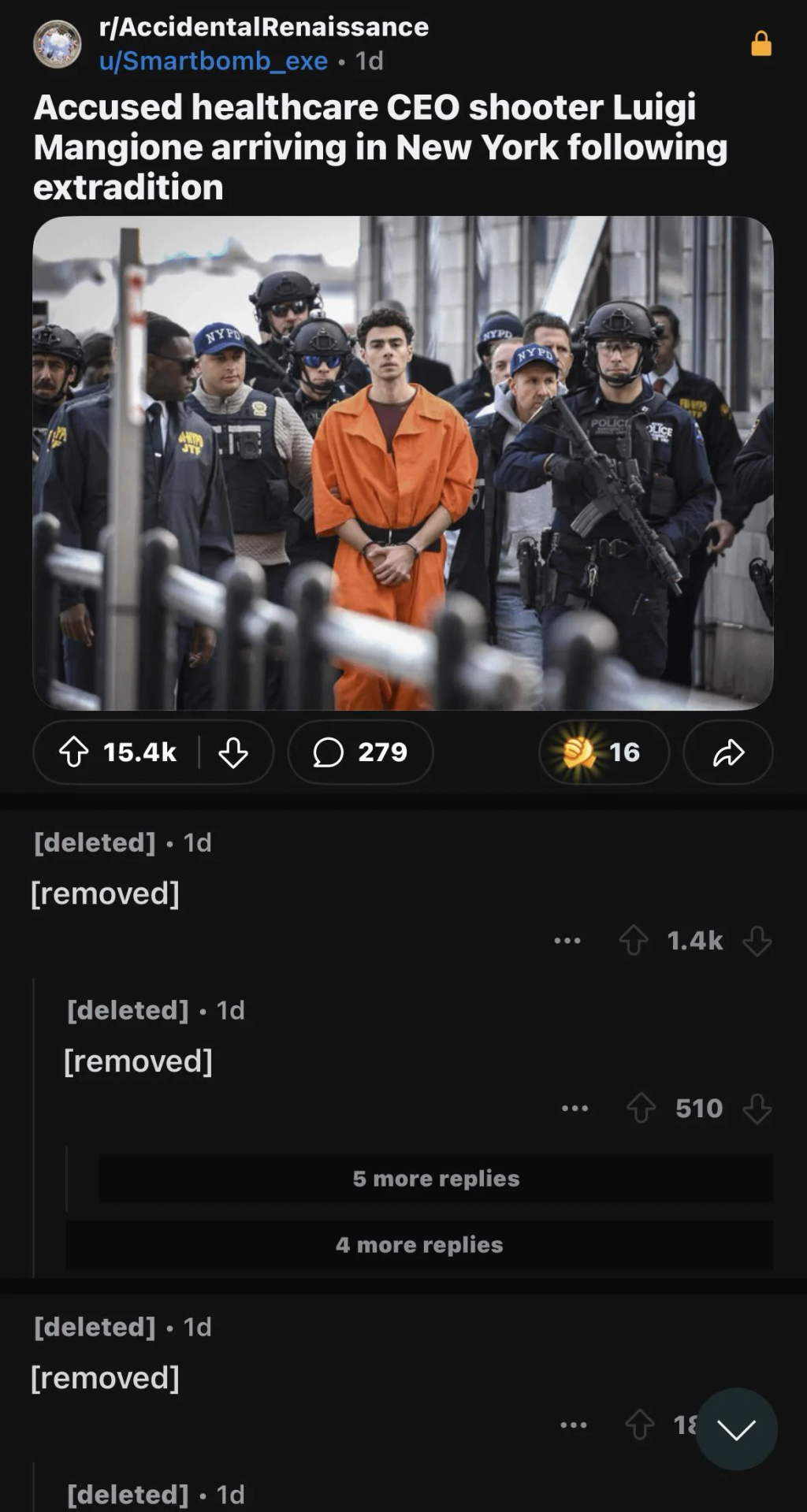Downvote the reply with 510 votes
This screenshot has width=807, height=1512.
757,1108
